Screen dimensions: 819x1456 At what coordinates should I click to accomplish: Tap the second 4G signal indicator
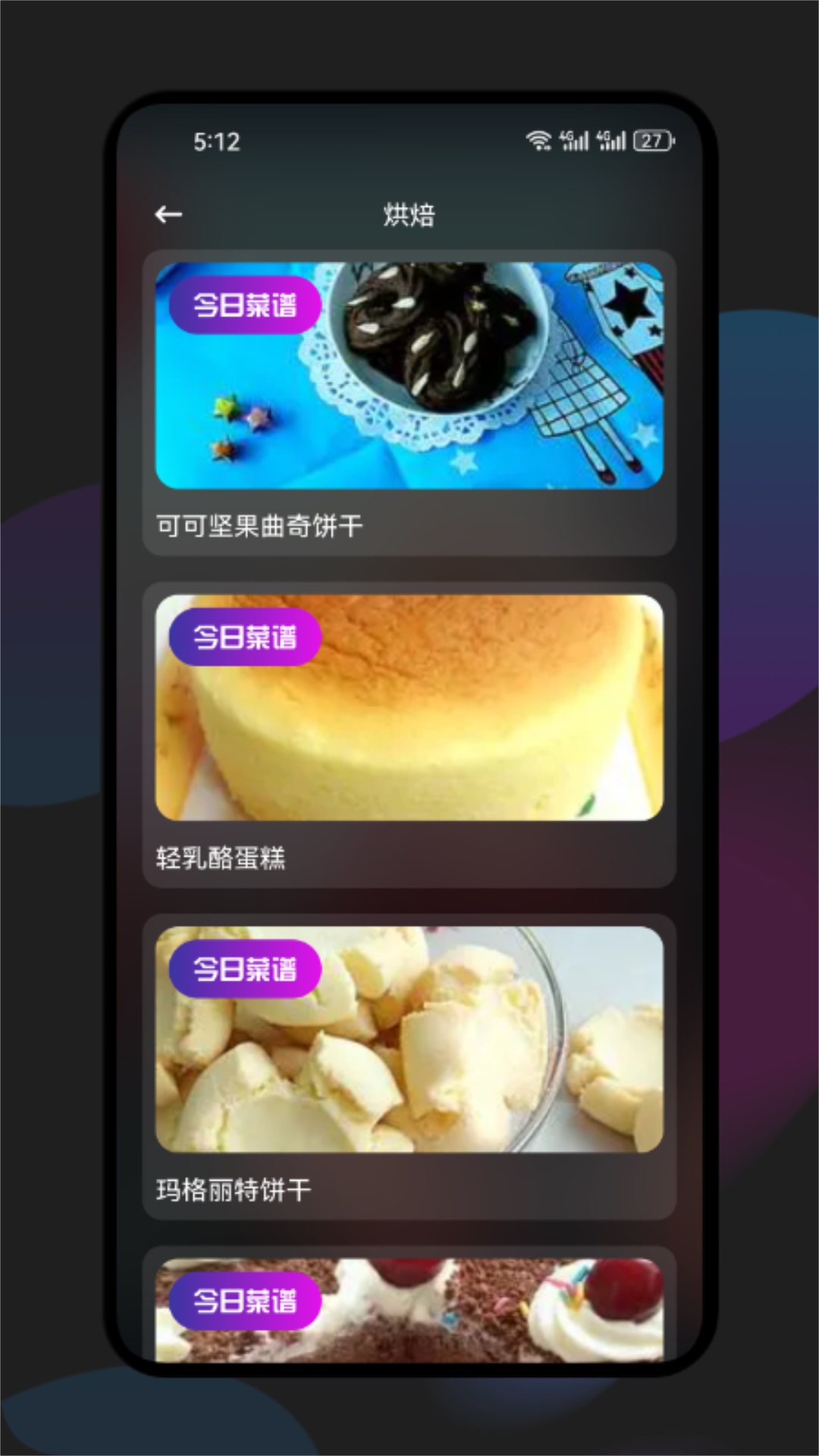click(611, 140)
